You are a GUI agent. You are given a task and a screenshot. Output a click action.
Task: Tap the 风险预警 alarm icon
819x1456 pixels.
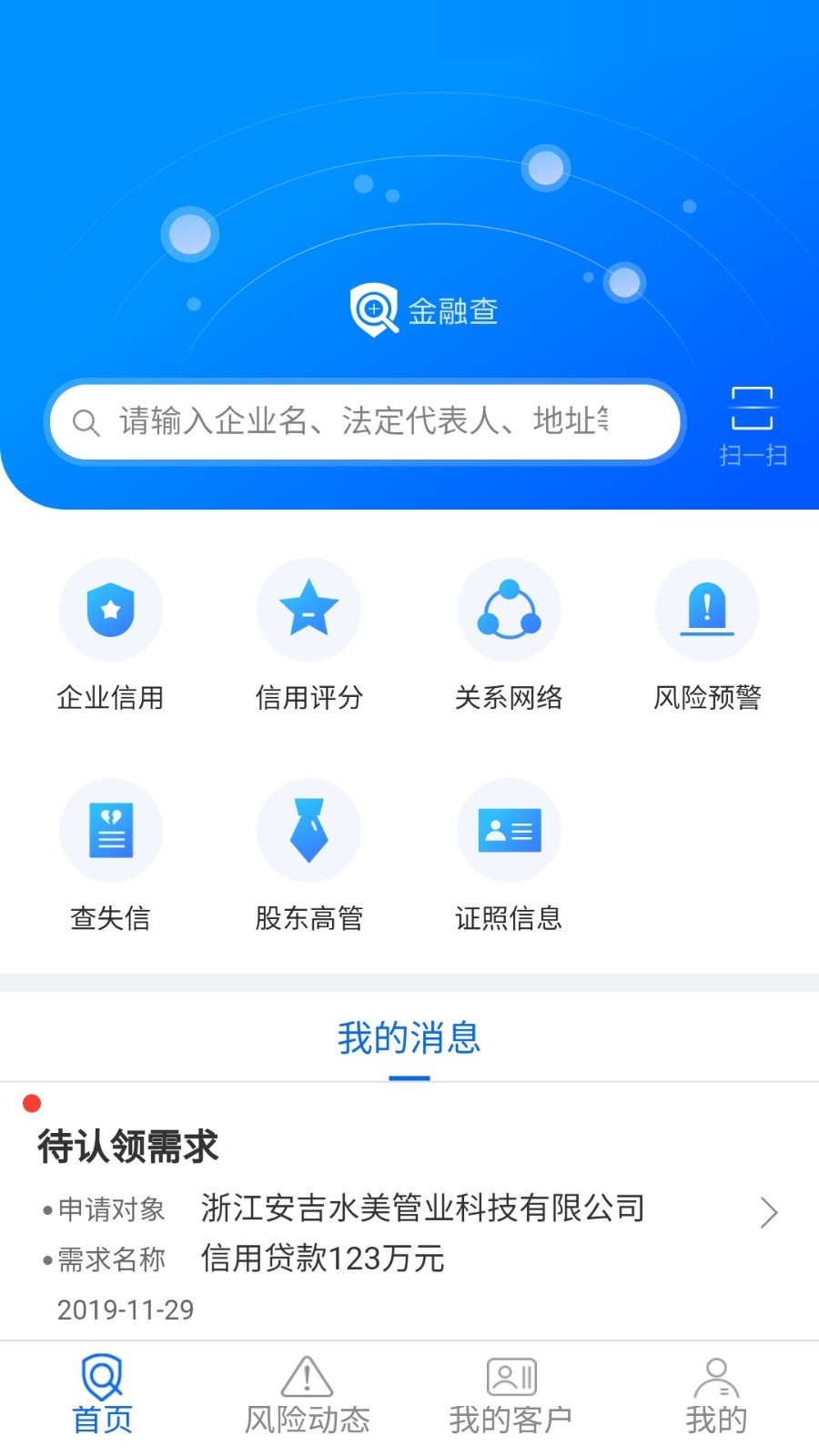(x=708, y=610)
